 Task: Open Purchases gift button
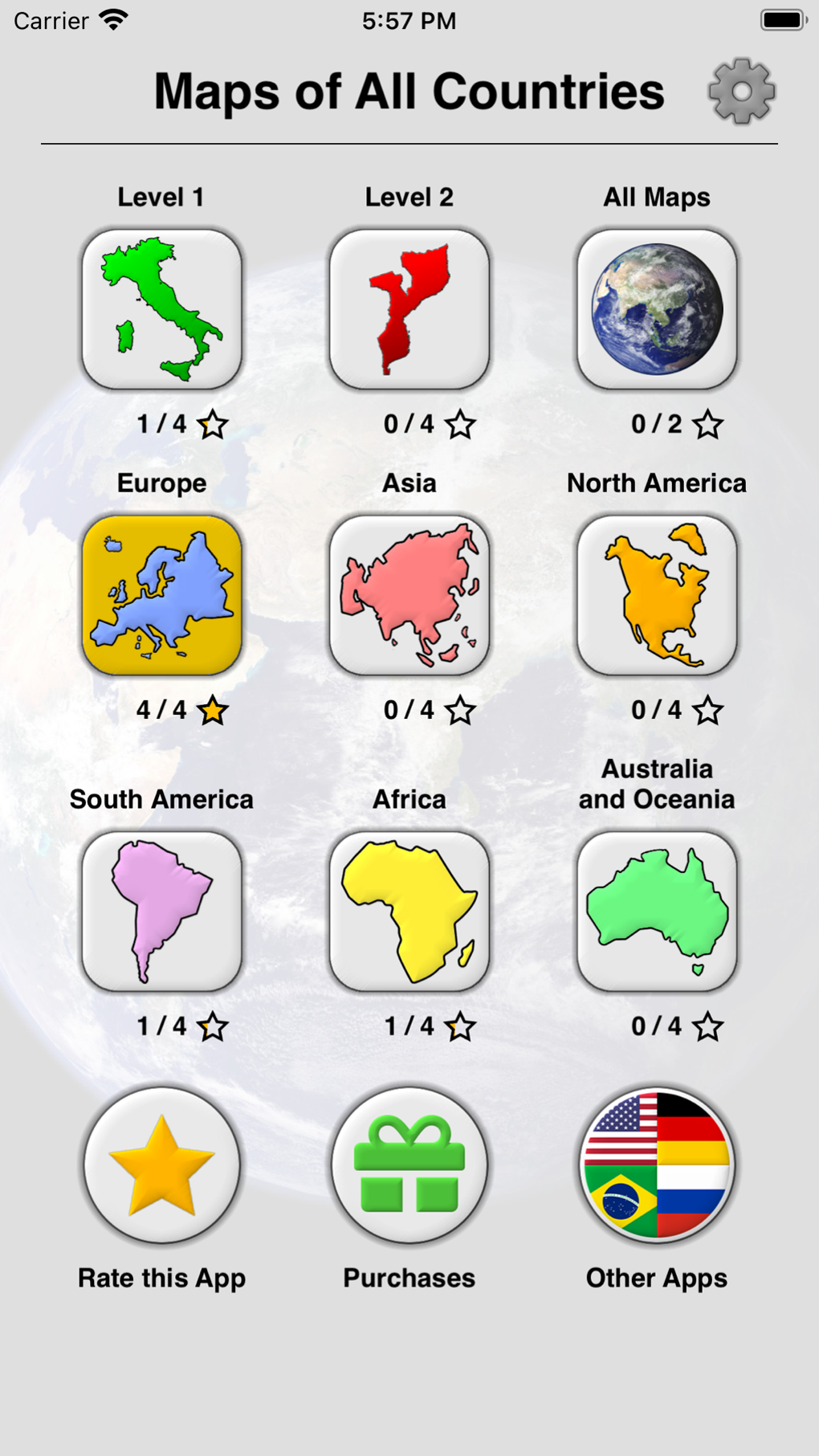[409, 1164]
